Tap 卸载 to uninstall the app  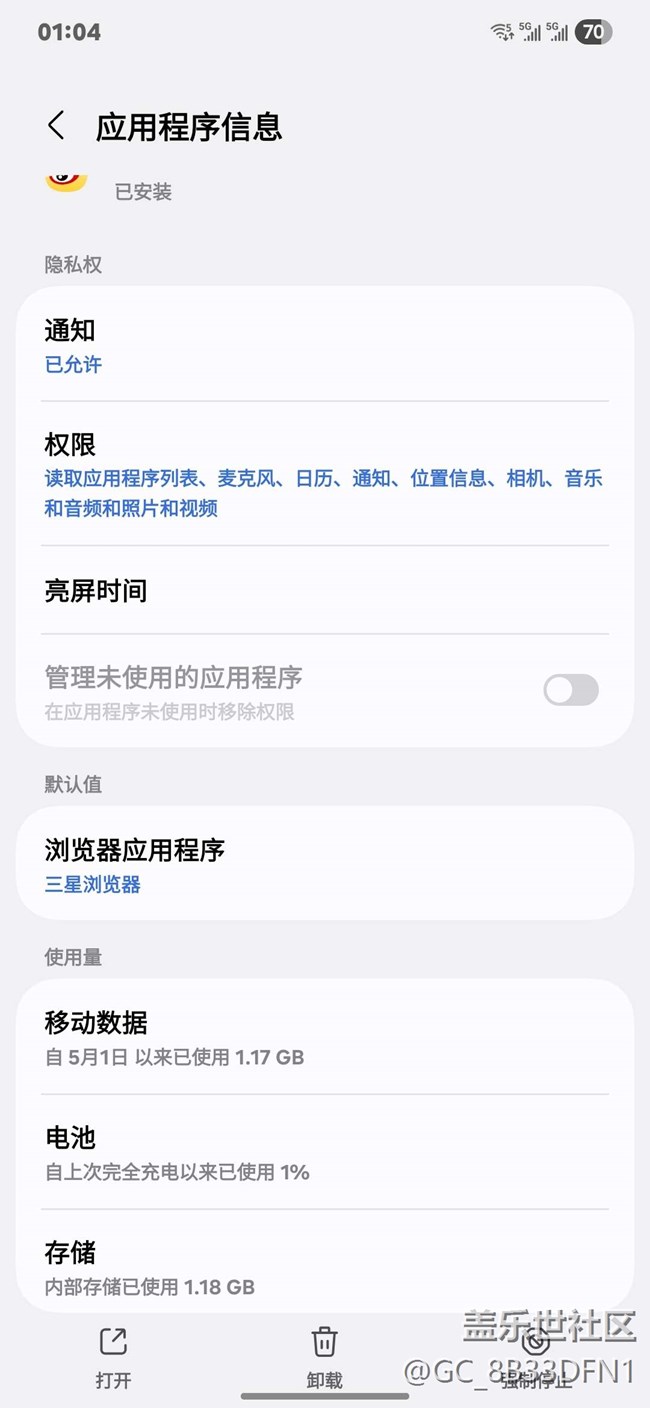pyautogui.click(x=325, y=1358)
